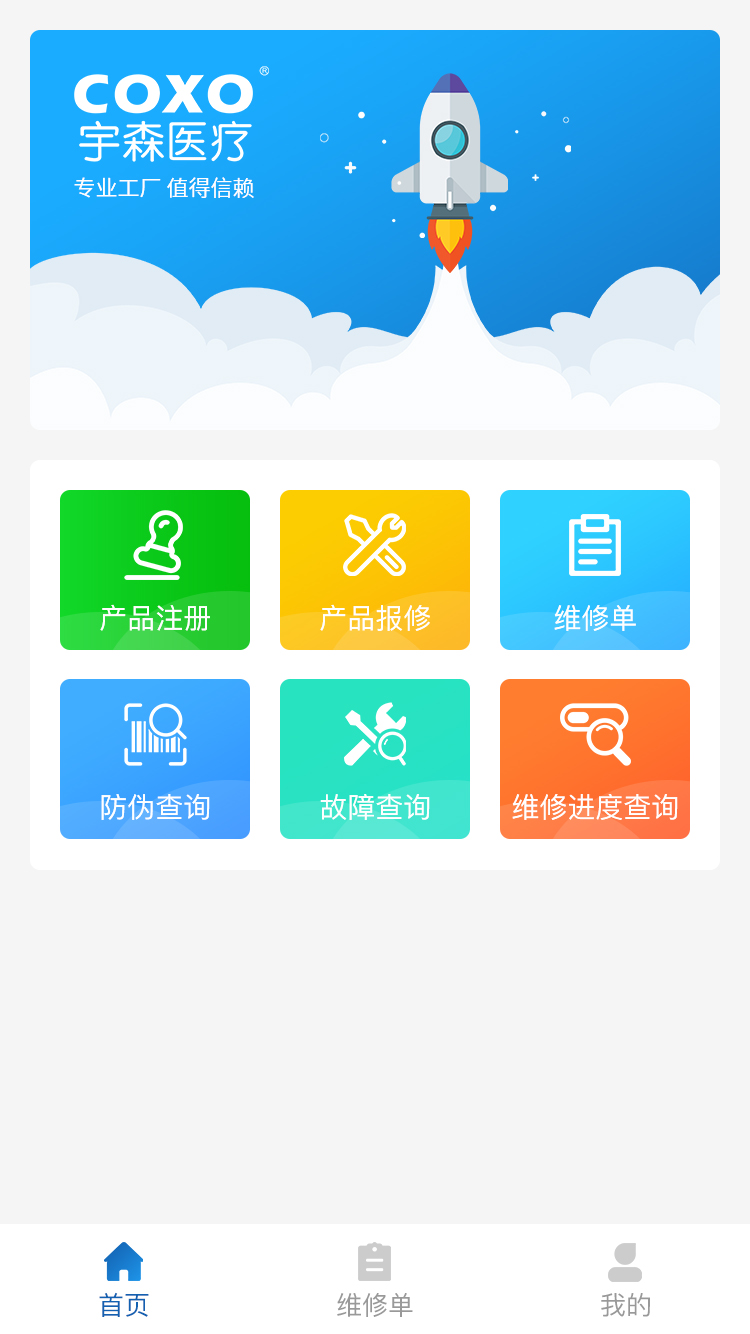The image size is (750, 1334).
Task: Switch to the 维修单 bottom tab
Action: (x=375, y=1280)
